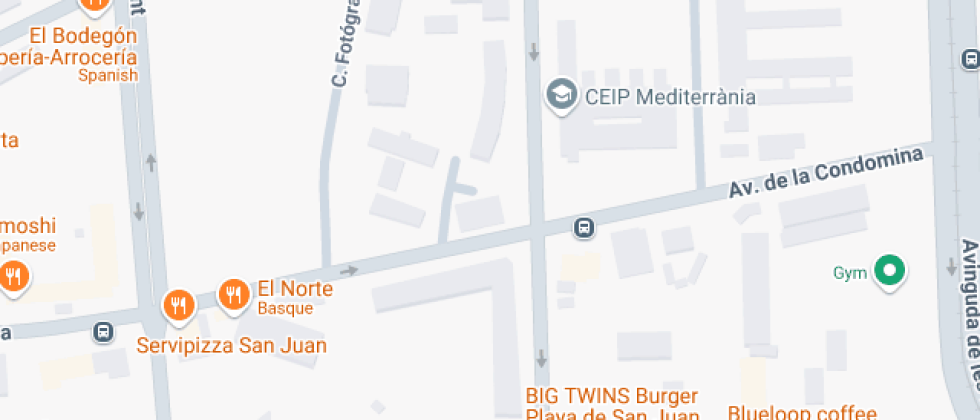Open the bus stop left of Servipizza
980x420 pixels.
103,331
